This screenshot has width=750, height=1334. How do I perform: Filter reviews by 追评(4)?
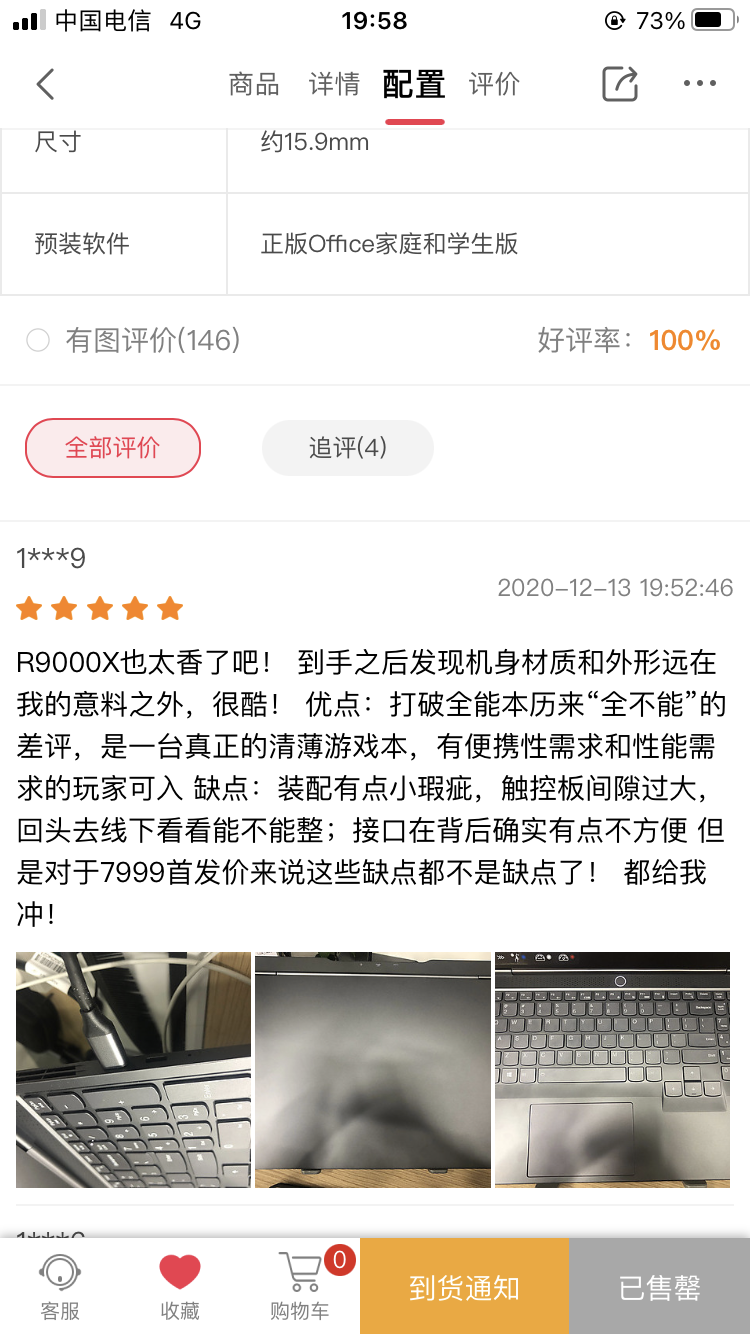coord(347,448)
